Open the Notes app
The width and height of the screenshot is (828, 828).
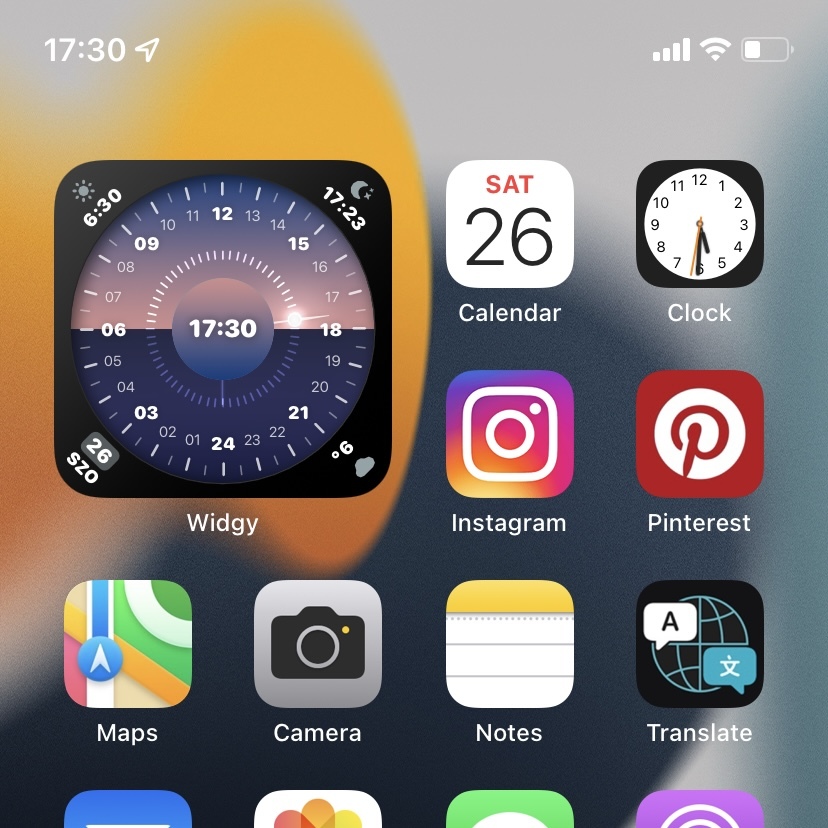[509, 644]
